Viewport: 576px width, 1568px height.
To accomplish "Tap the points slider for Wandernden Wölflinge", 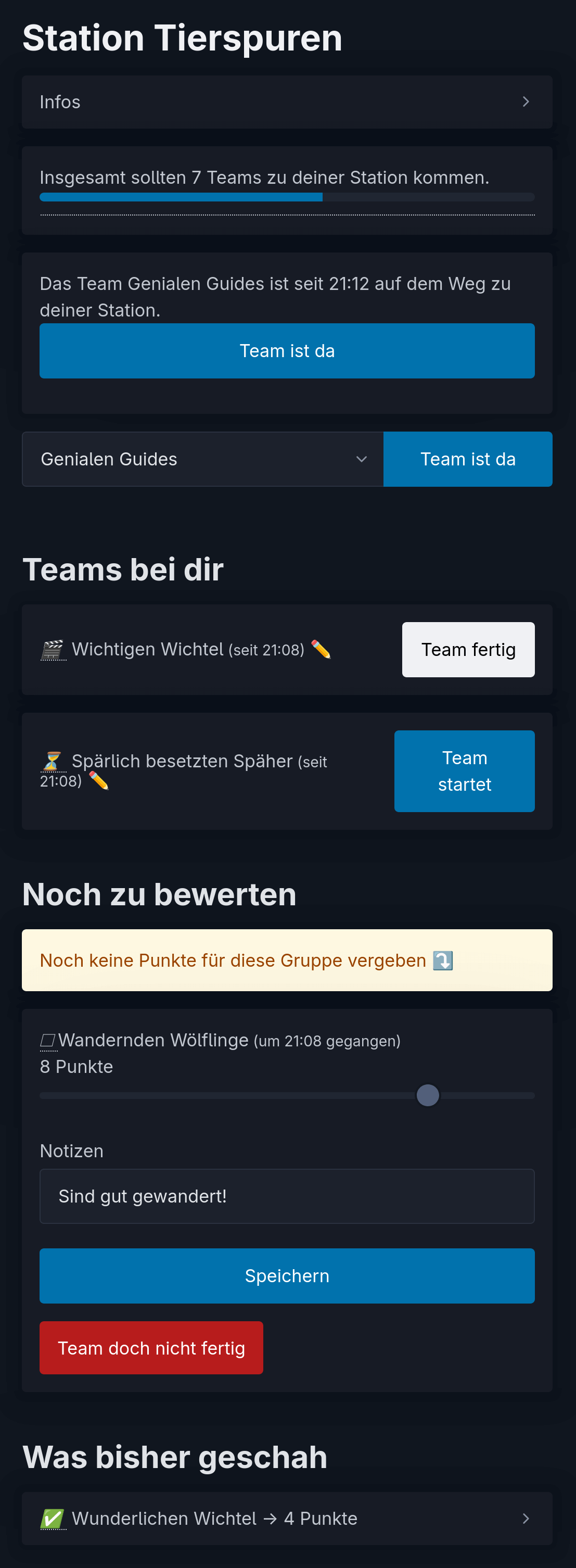I will (428, 1095).
